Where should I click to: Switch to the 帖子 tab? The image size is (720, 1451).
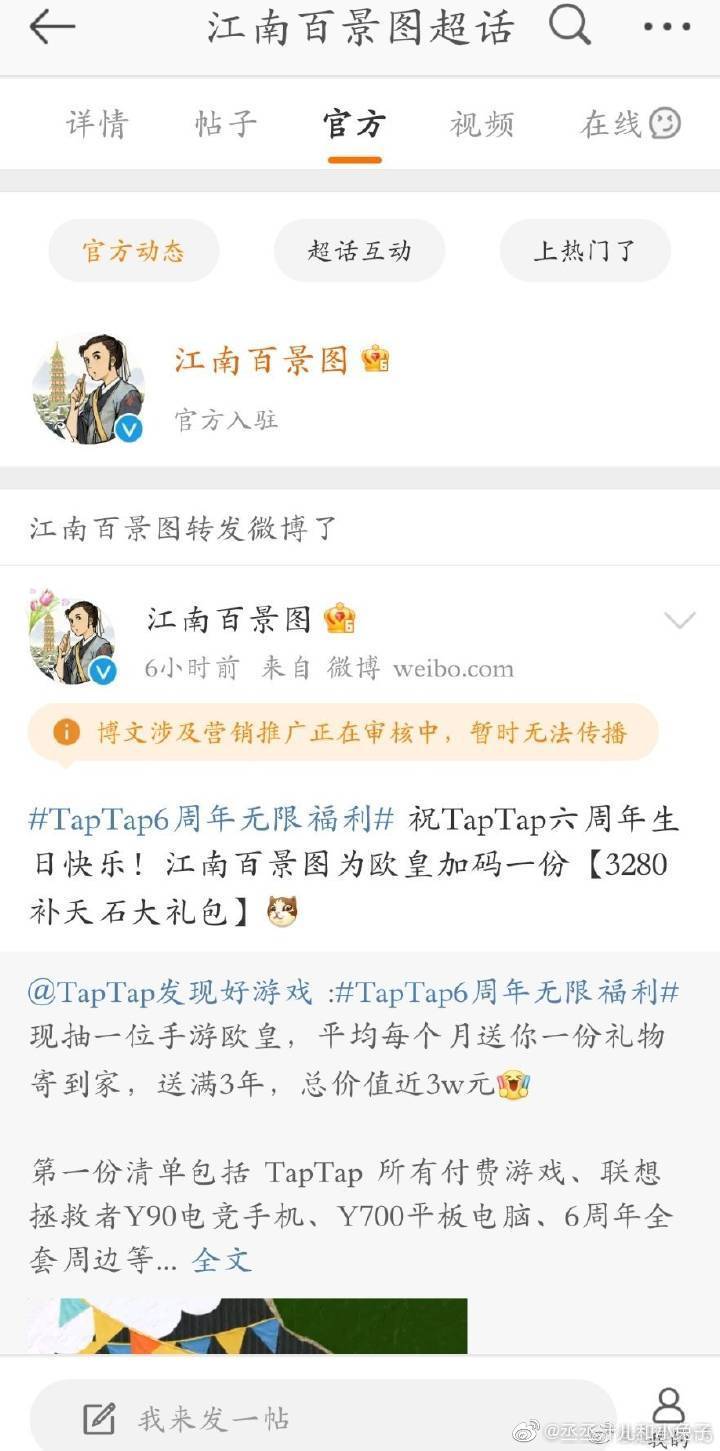[x=226, y=124]
